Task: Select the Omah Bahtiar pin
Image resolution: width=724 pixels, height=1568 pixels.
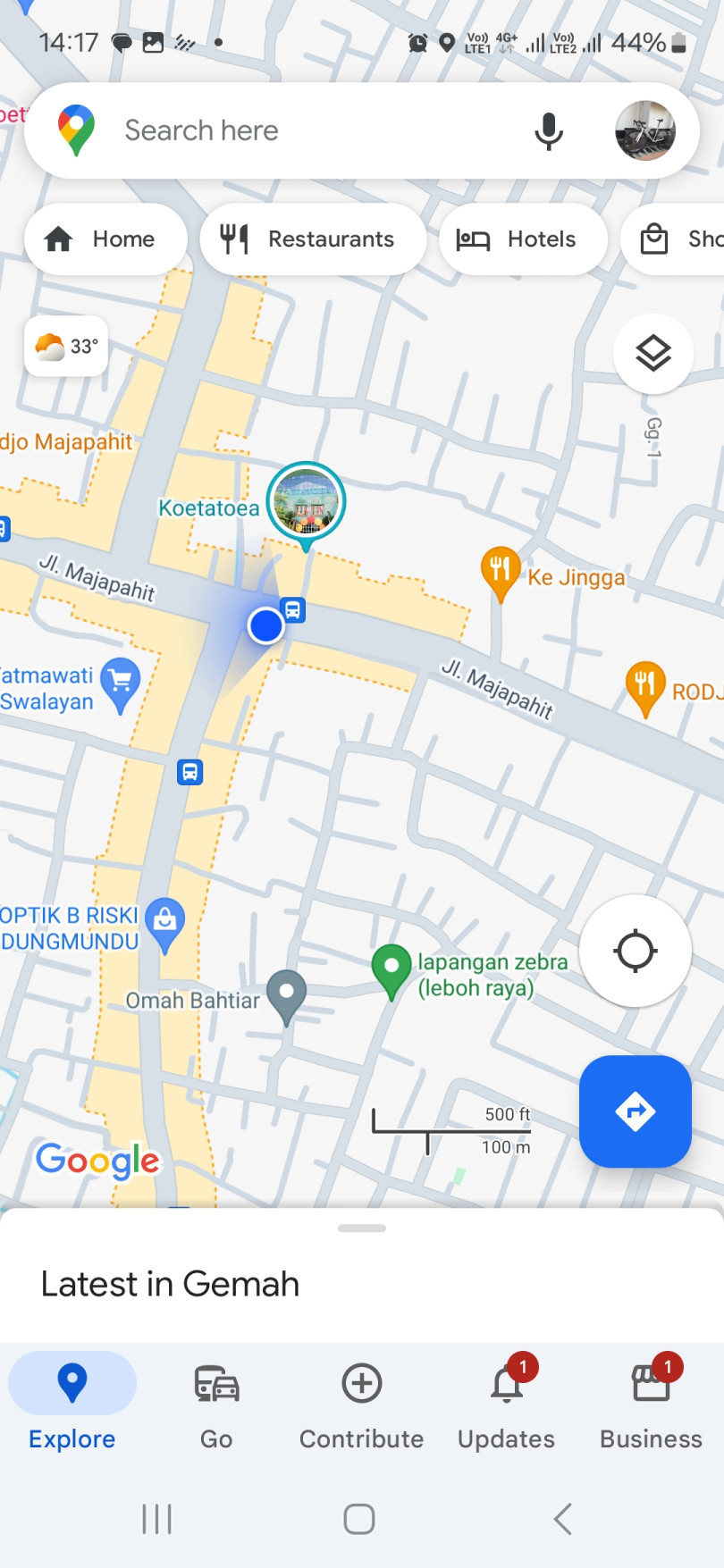Action: pos(286,997)
